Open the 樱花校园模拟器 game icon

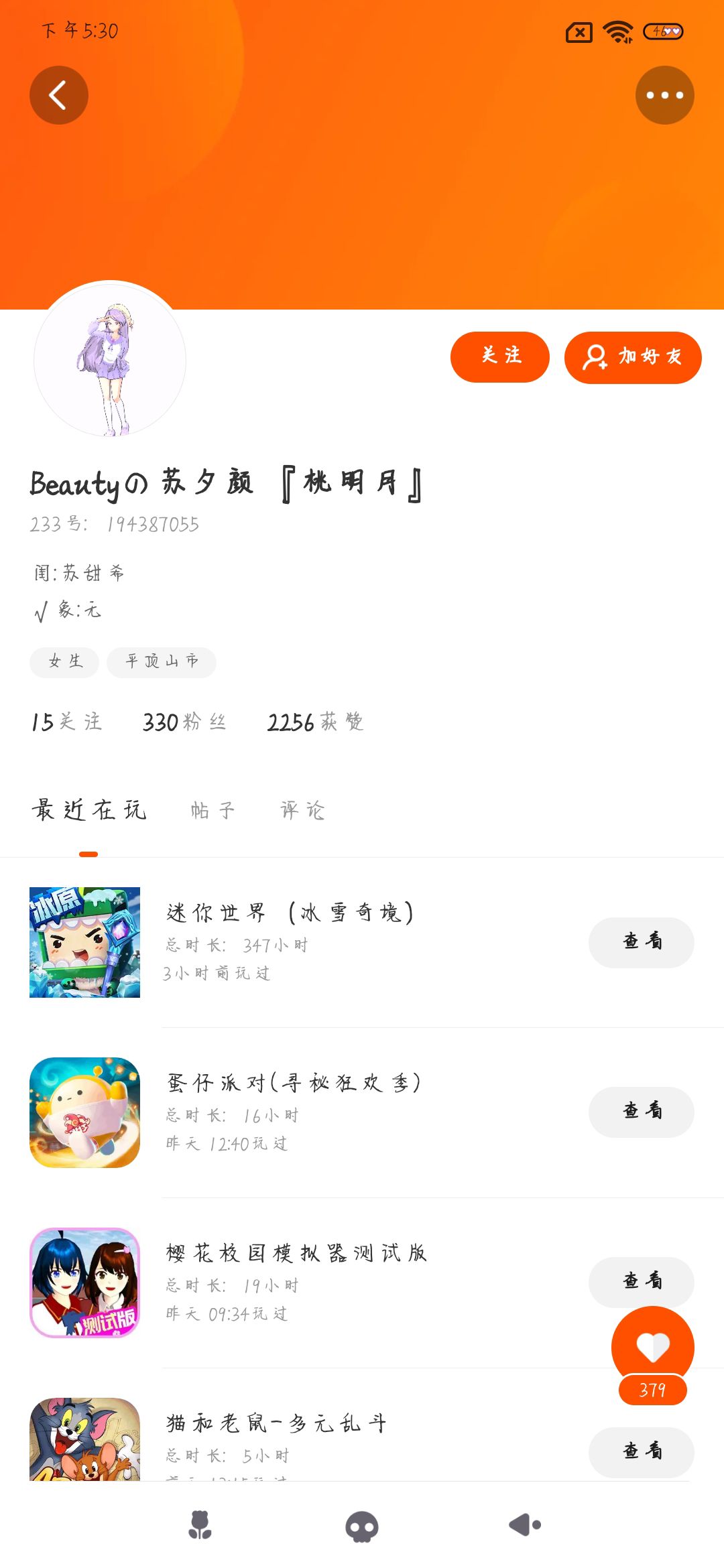[x=85, y=1283]
